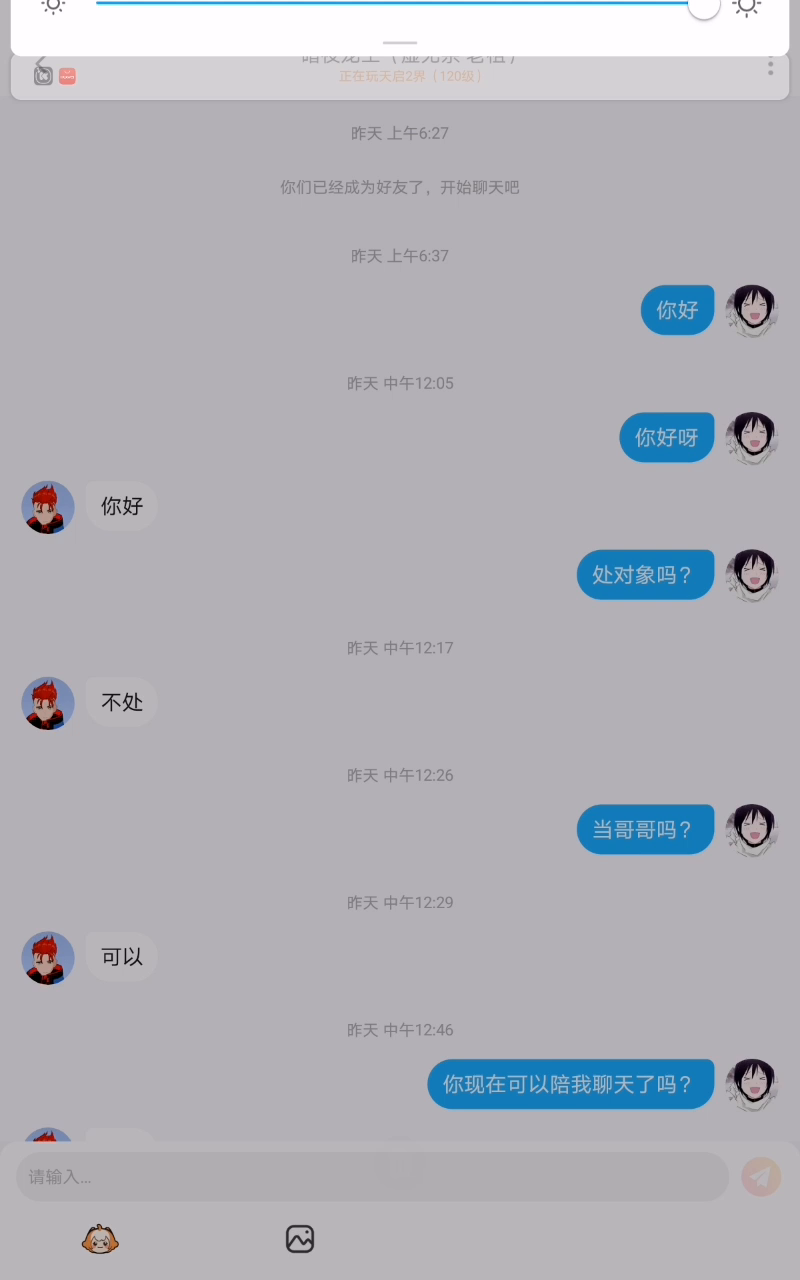Open my avatar beside 处对象吗？
The image size is (800, 1280).
point(751,575)
